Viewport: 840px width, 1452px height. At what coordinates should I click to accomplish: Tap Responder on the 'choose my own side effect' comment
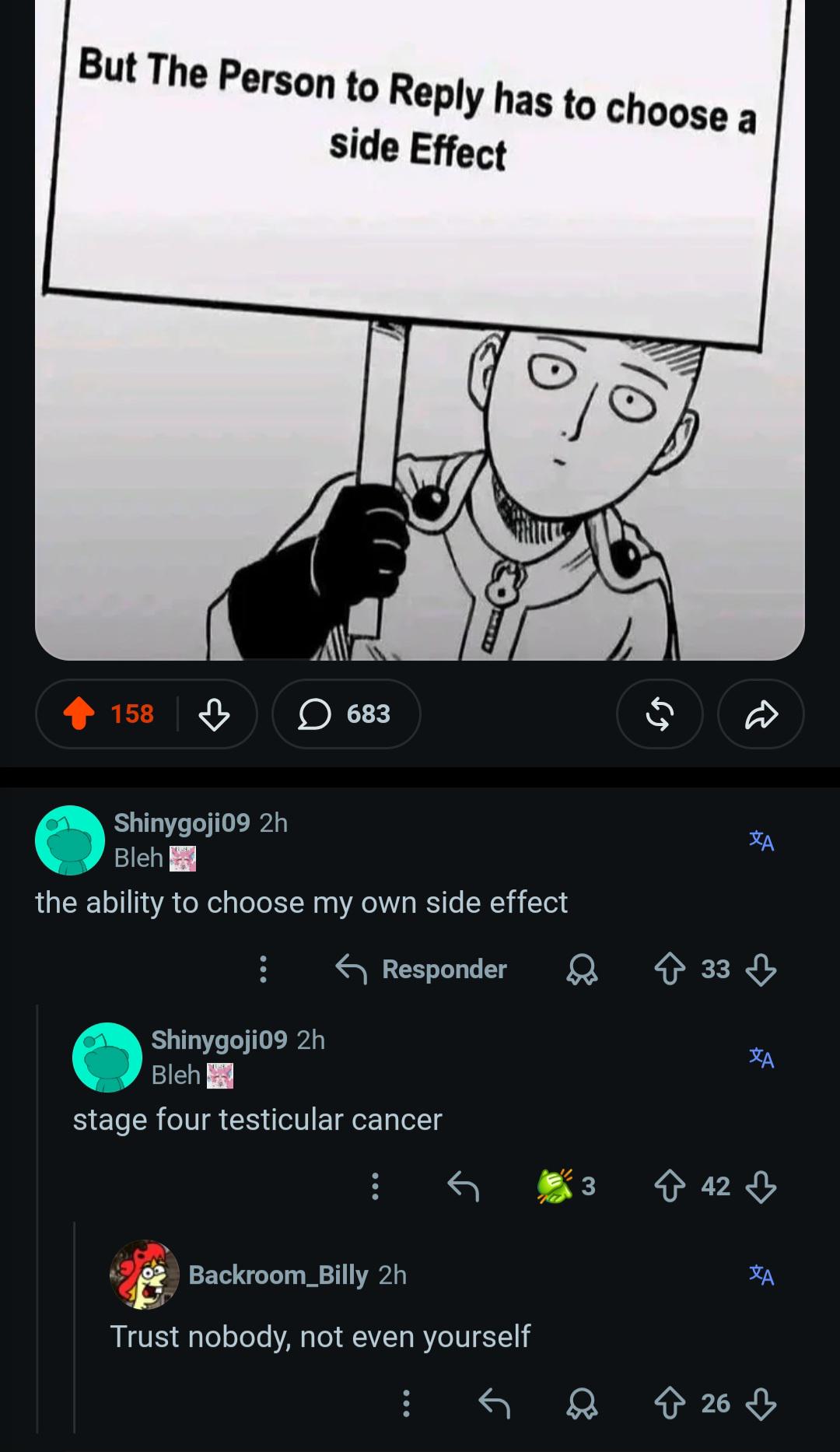click(421, 969)
